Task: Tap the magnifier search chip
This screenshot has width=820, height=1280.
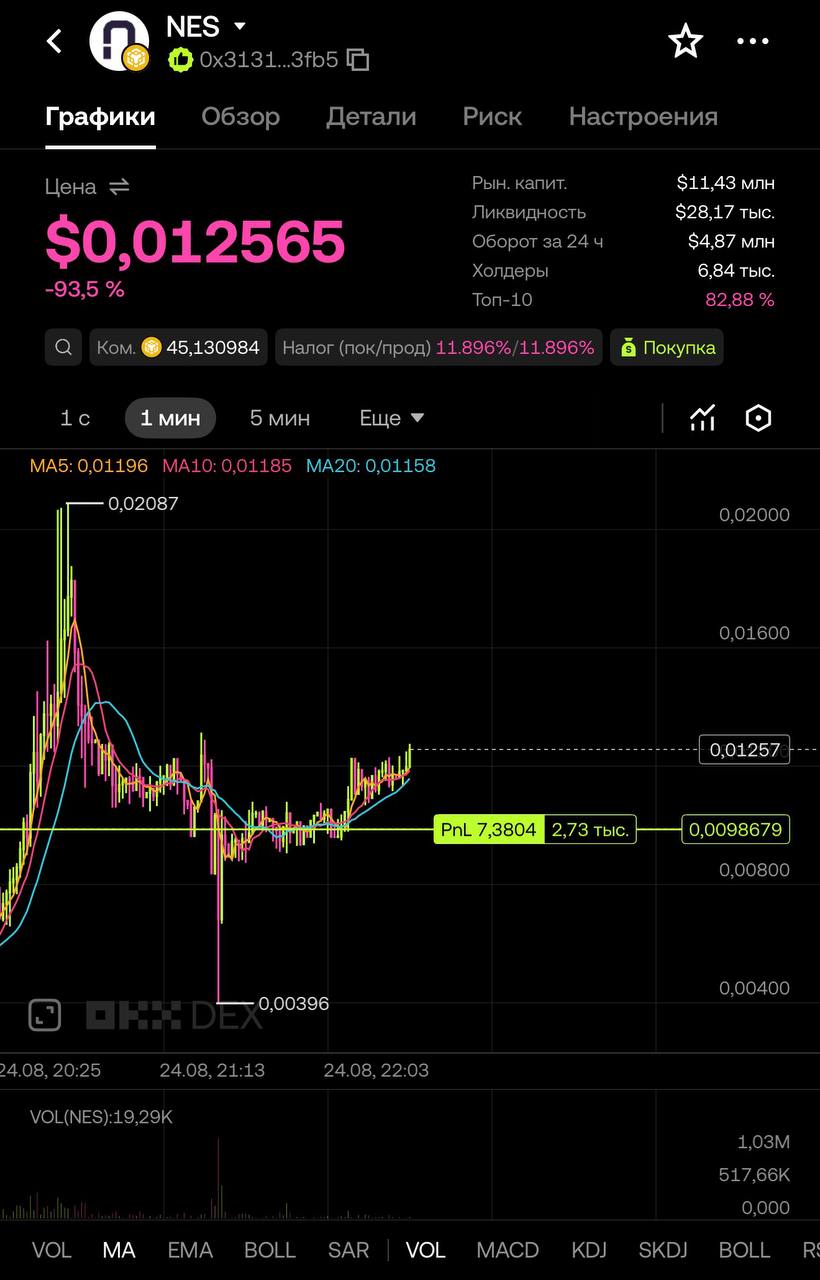Action: tap(63, 348)
